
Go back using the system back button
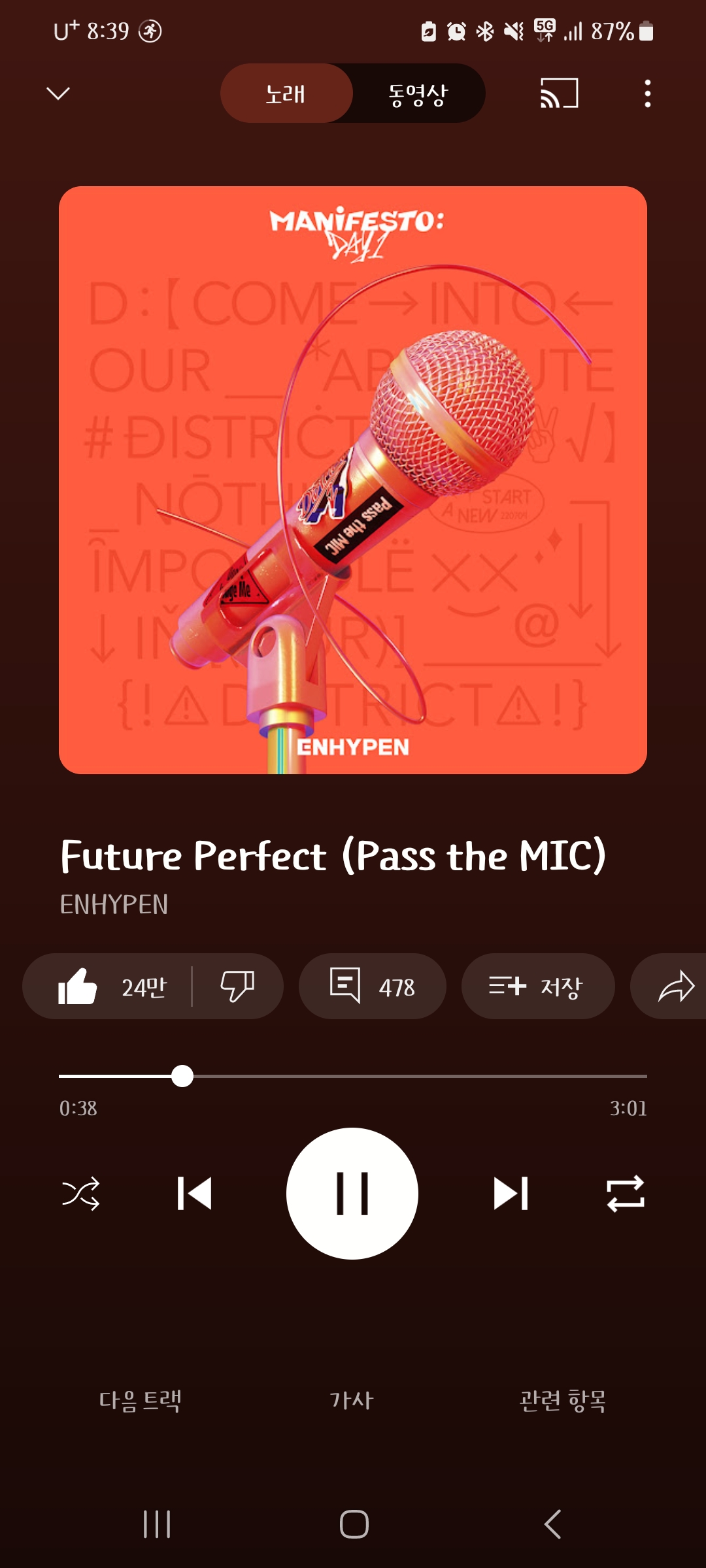tap(552, 1524)
